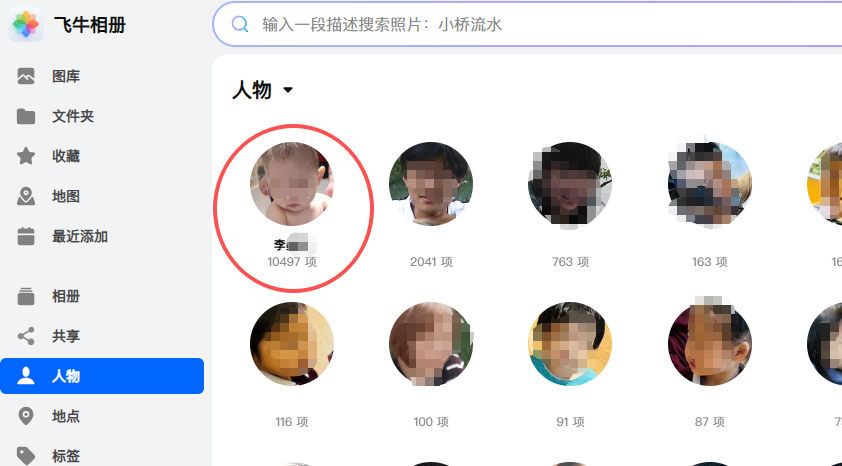Open 地点 places

pyautogui.click(x=66, y=416)
